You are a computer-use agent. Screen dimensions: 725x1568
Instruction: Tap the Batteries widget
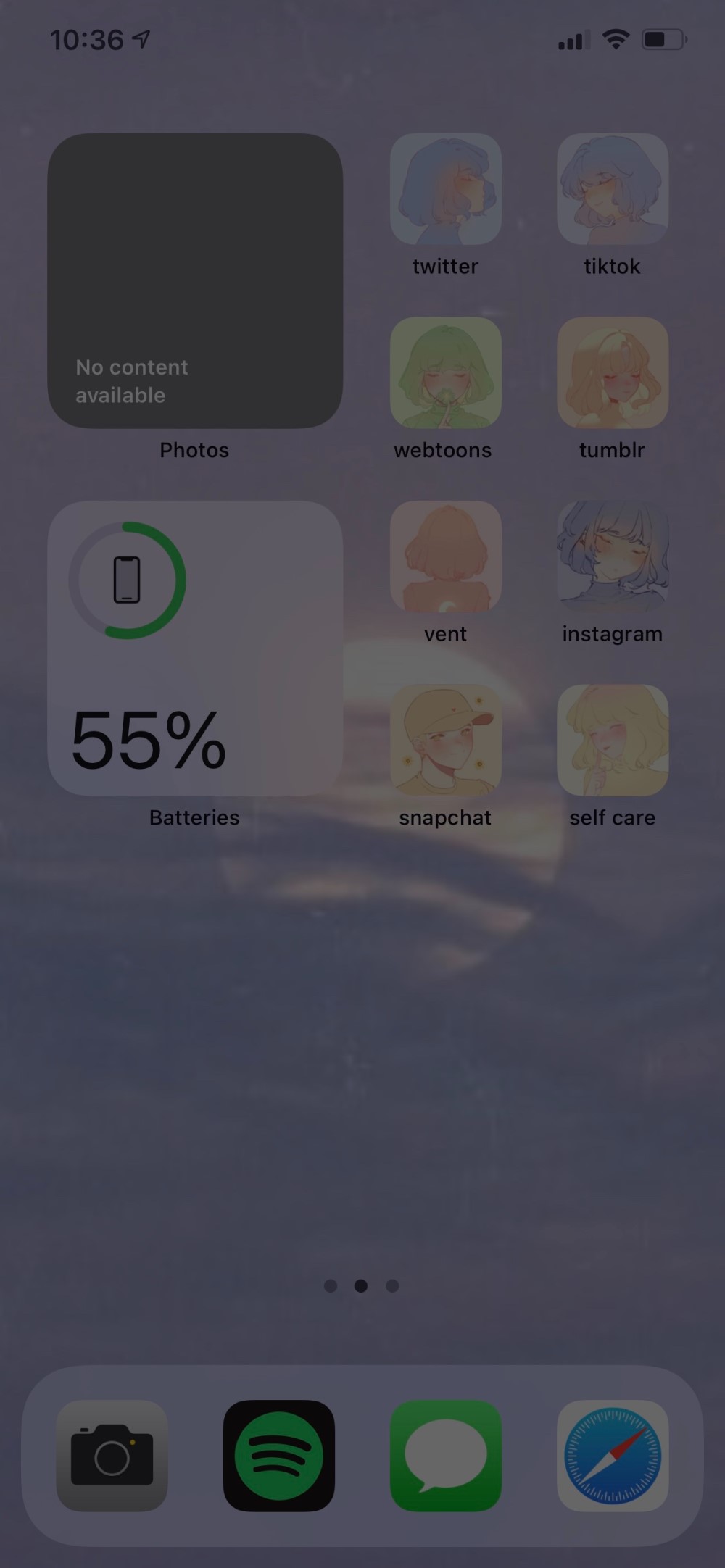[x=195, y=649]
